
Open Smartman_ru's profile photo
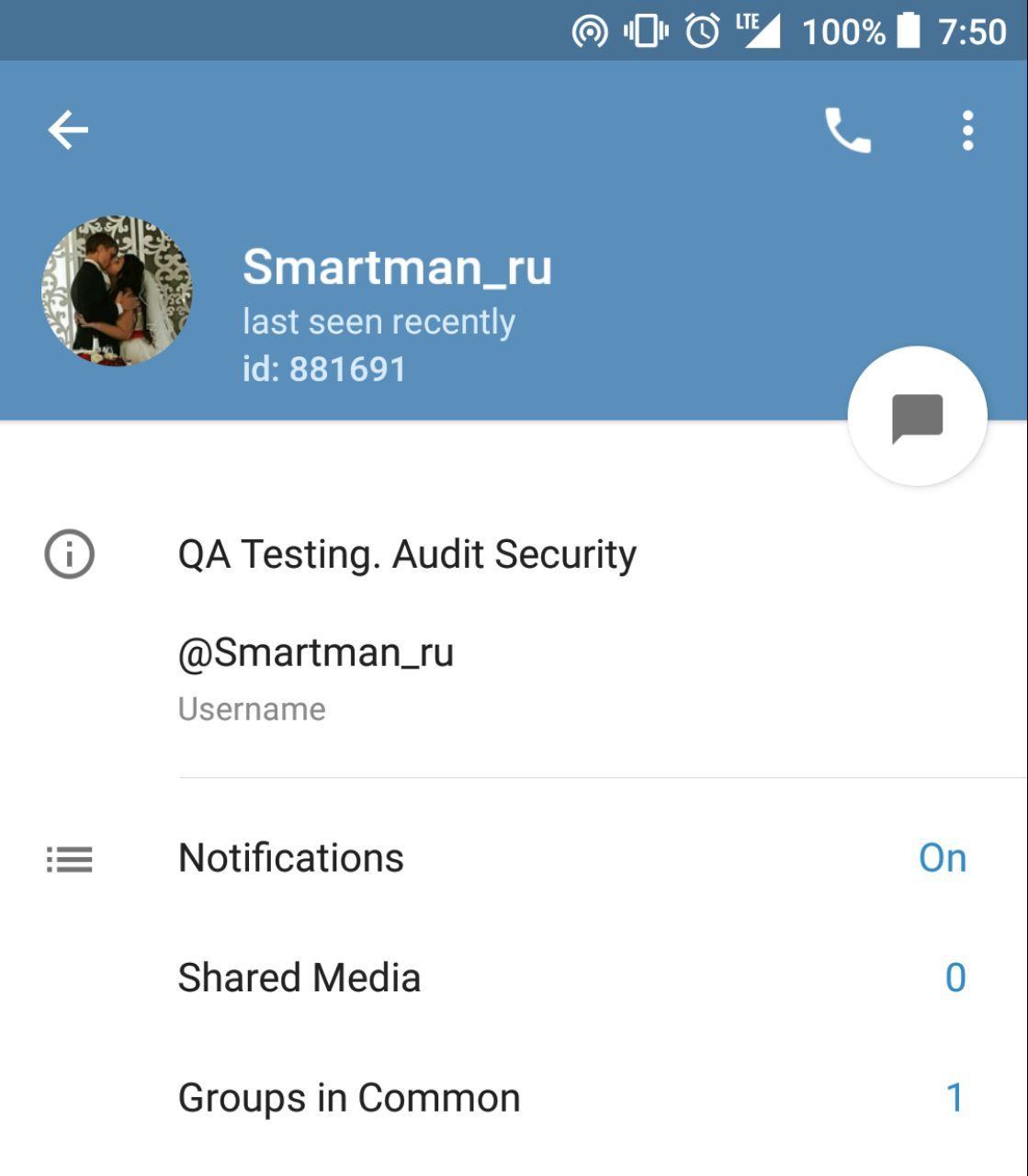[117, 291]
